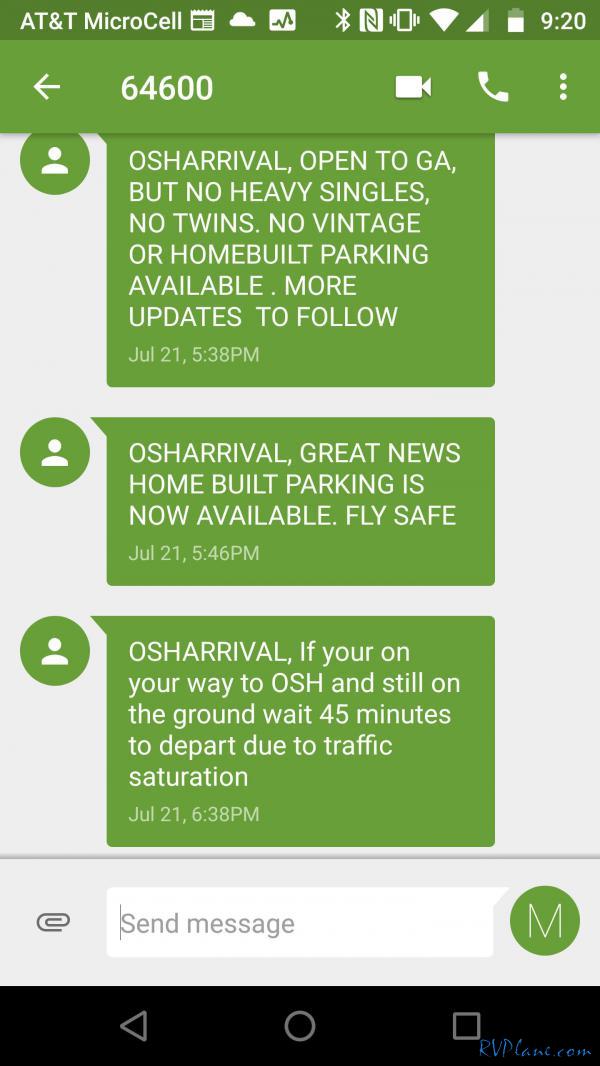Screen dimensions: 600x1066
Task: Open the recent apps view
Action: (x=466, y=1025)
